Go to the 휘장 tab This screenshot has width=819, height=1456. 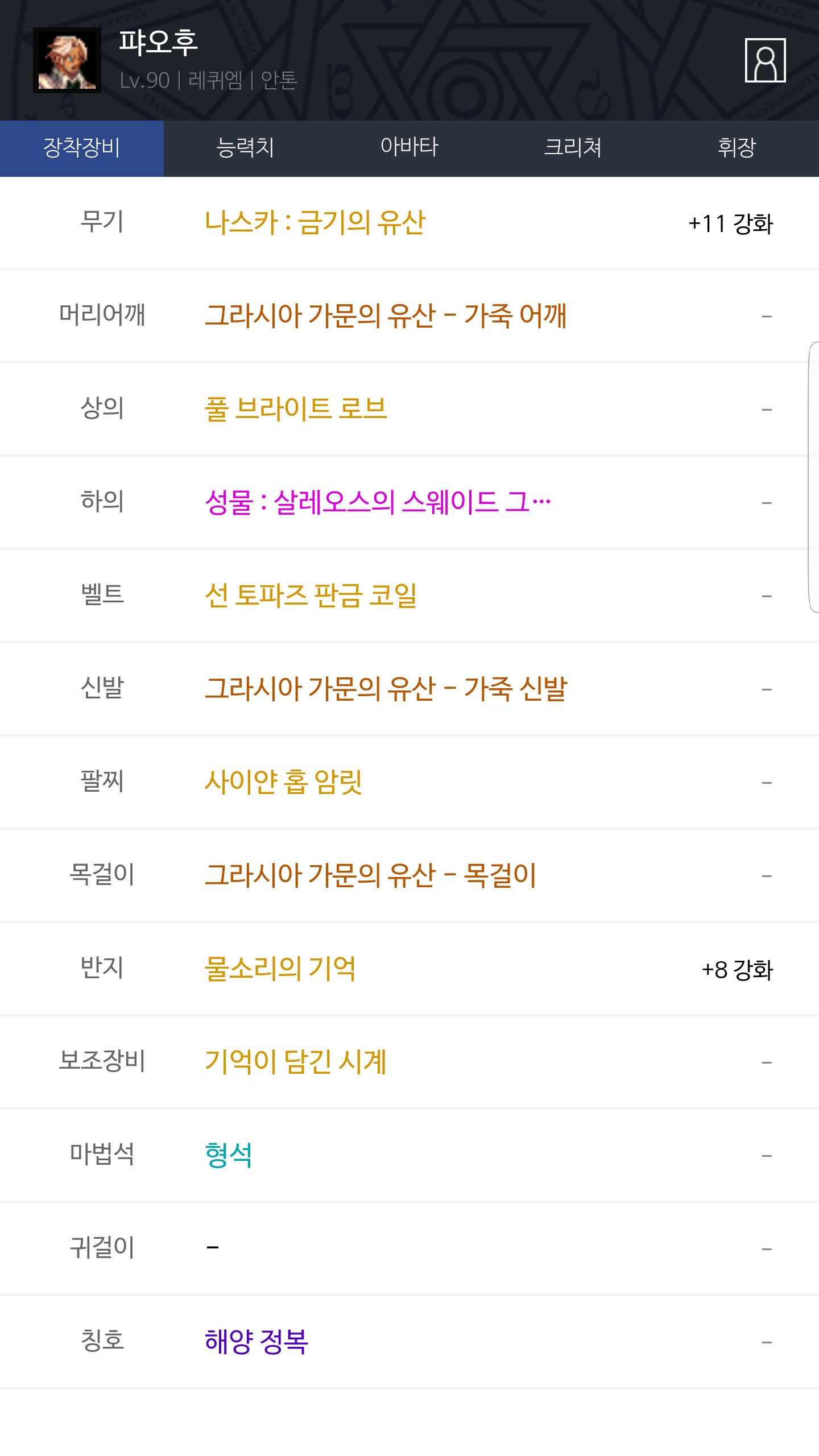coord(737,148)
